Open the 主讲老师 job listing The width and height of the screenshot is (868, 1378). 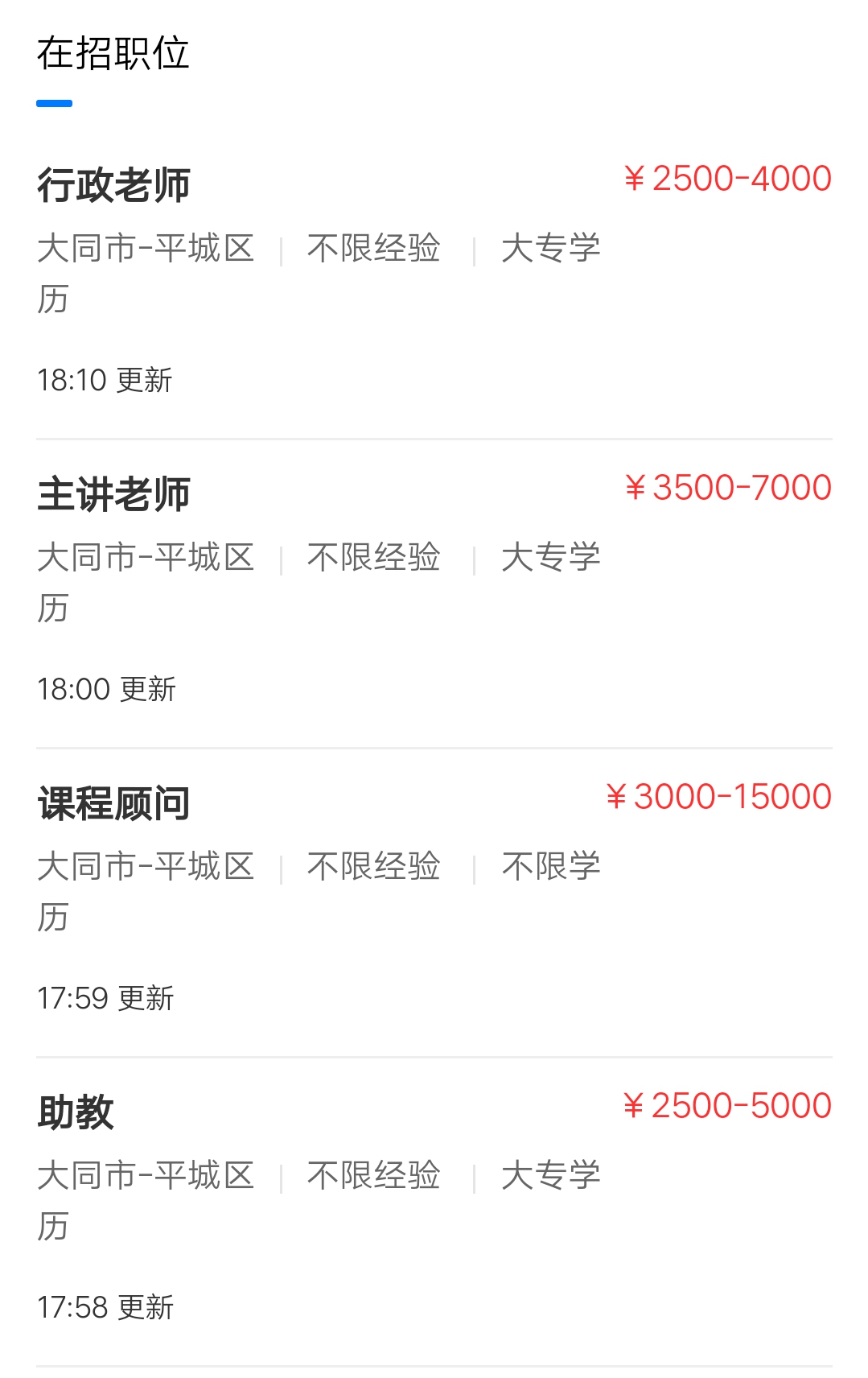click(115, 495)
